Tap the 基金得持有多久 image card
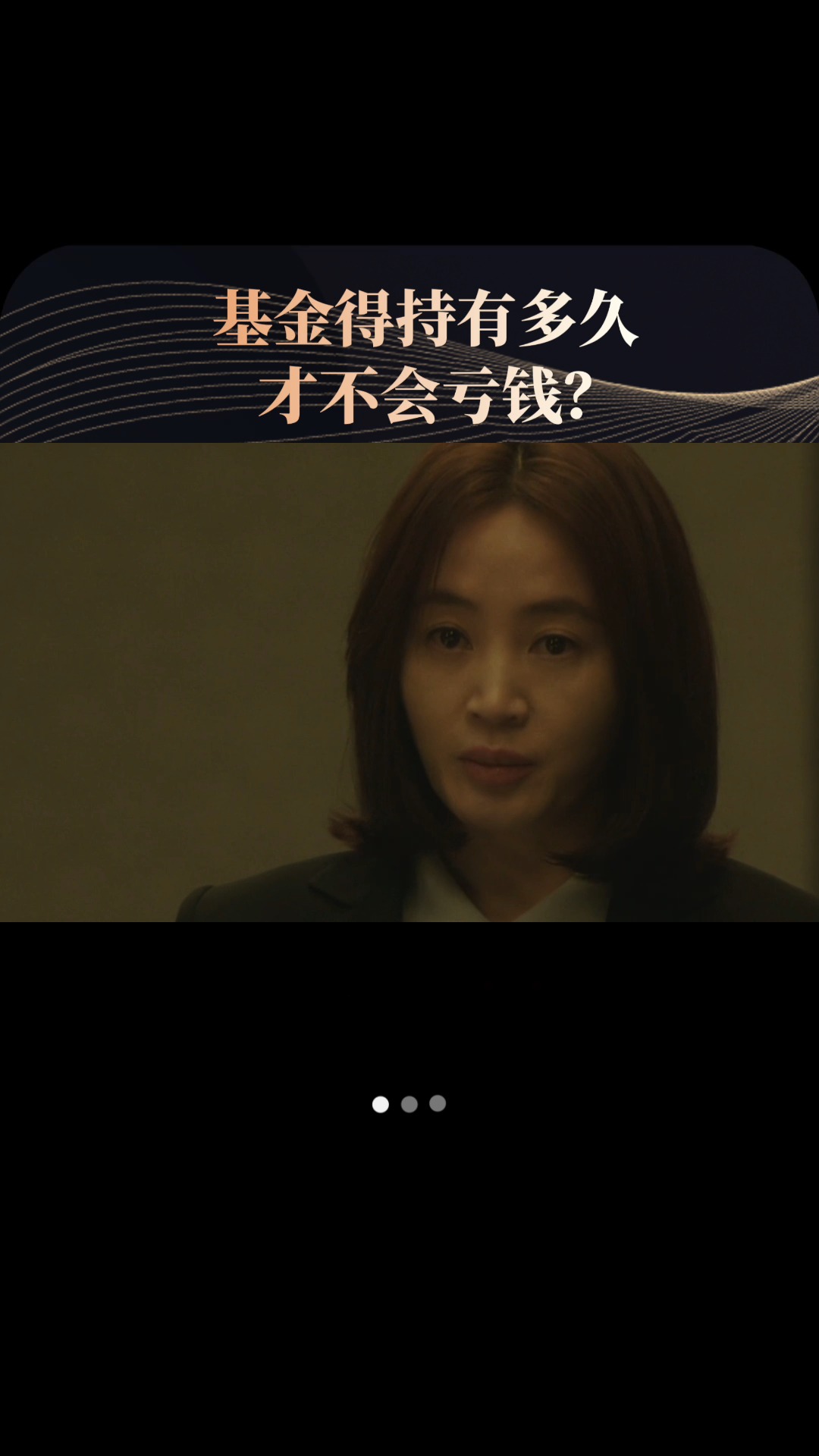The width and height of the screenshot is (819, 1456). pyautogui.click(x=409, y=584)
